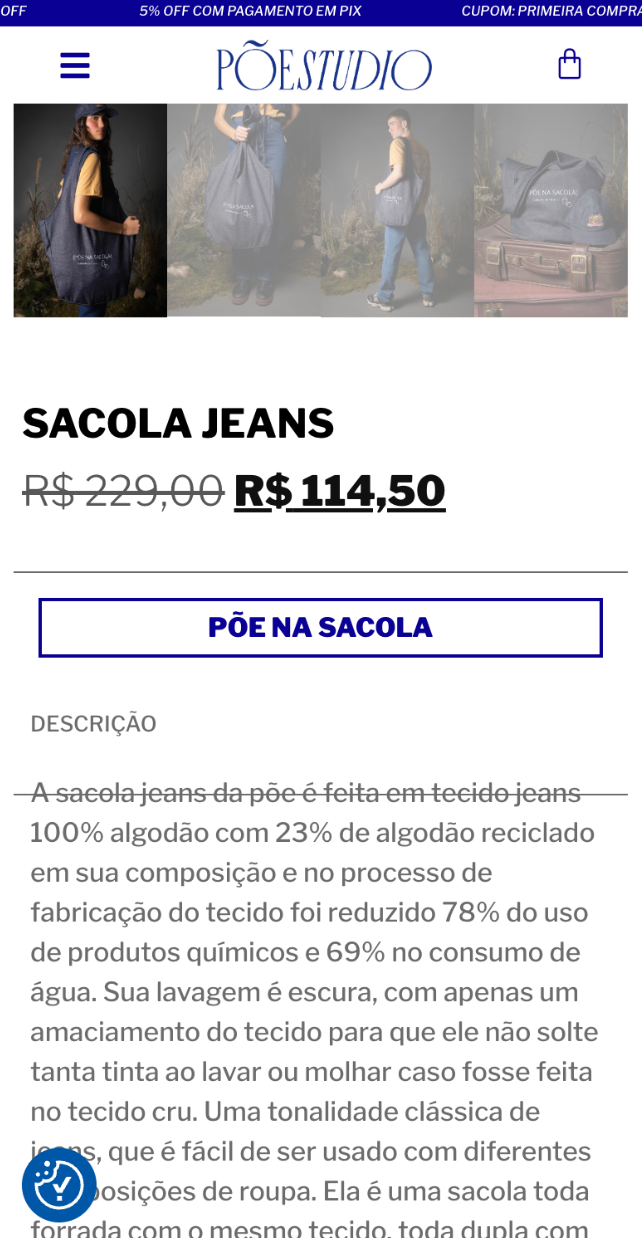
Task: Go to Põe Studio homepage logo
Action: [x=323, y=67]
